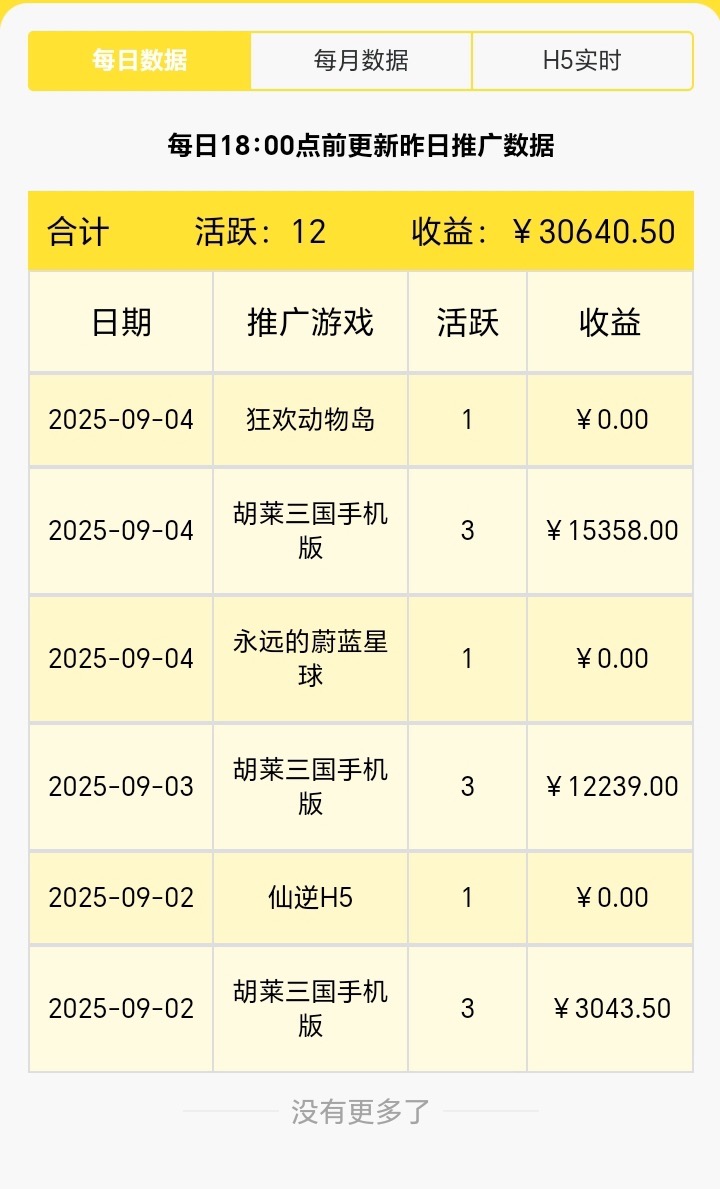Screen dimensions: 720x1189
Task: Switch to the H5实时 tab
Action: (x=582, y=61)
